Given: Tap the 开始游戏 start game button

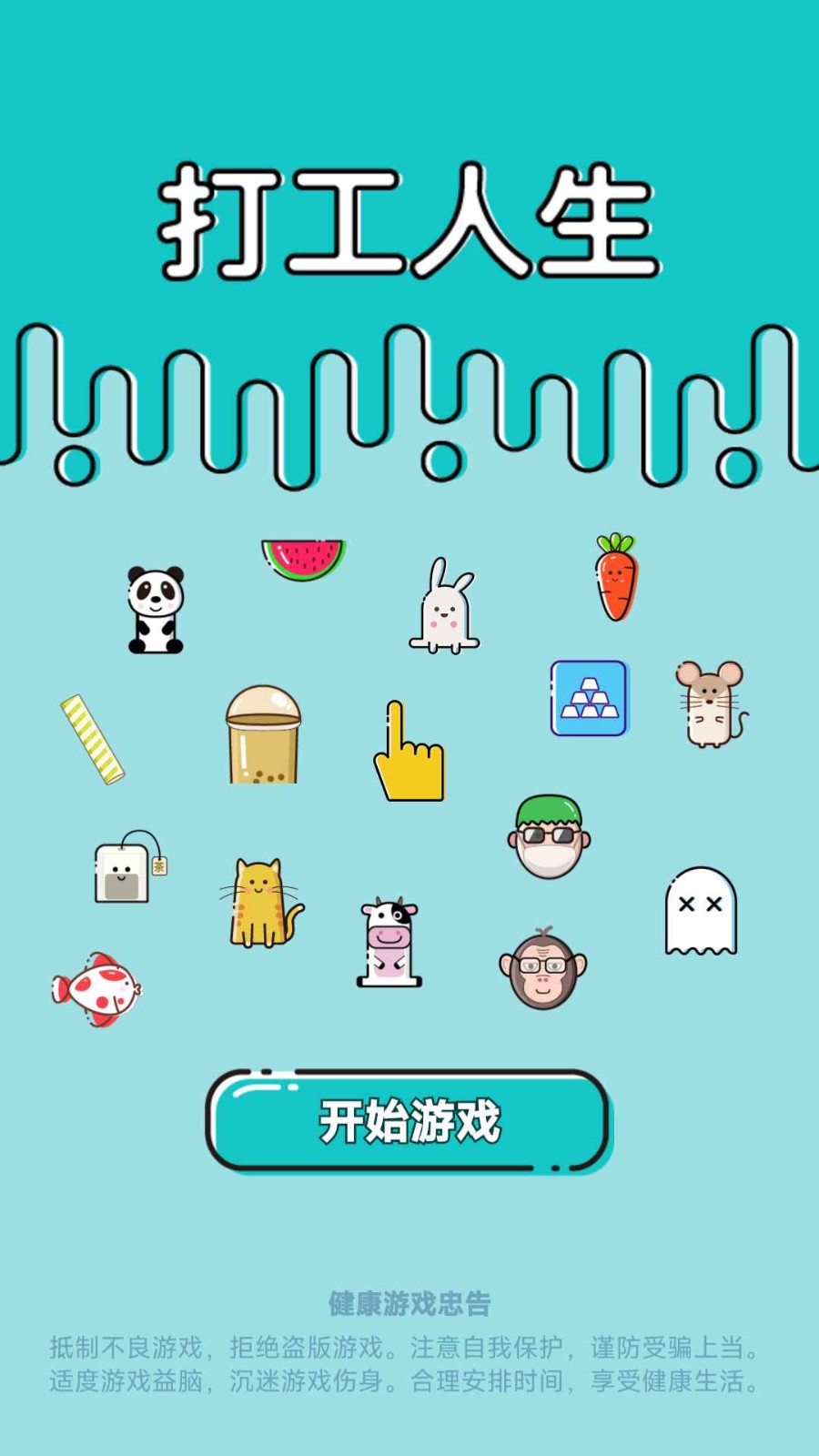Looking at the screenshot, I should coord(409,1120).
